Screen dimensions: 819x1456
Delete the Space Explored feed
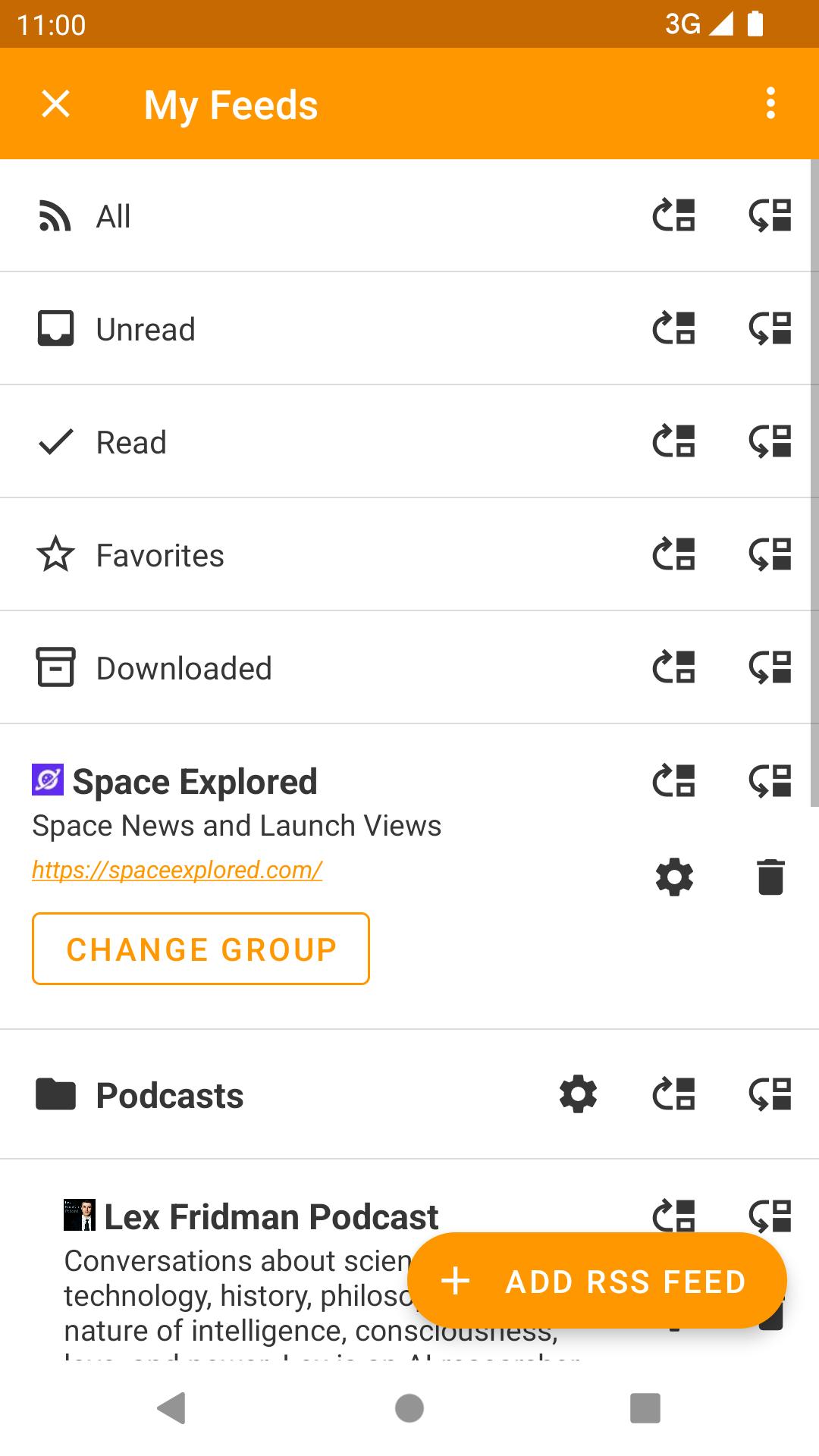point(770,877)
